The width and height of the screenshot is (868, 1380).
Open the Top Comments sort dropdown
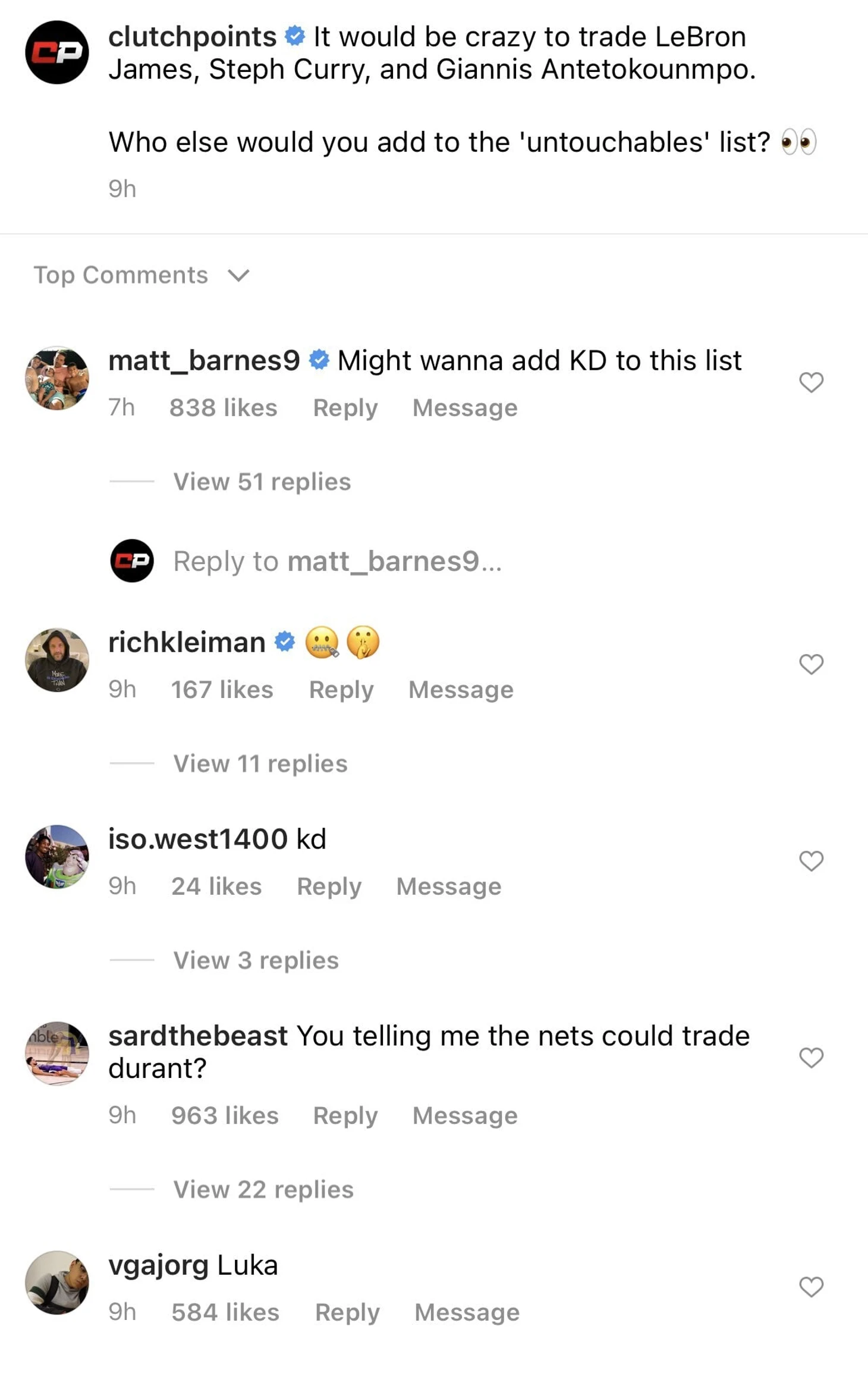pos(141,275)
